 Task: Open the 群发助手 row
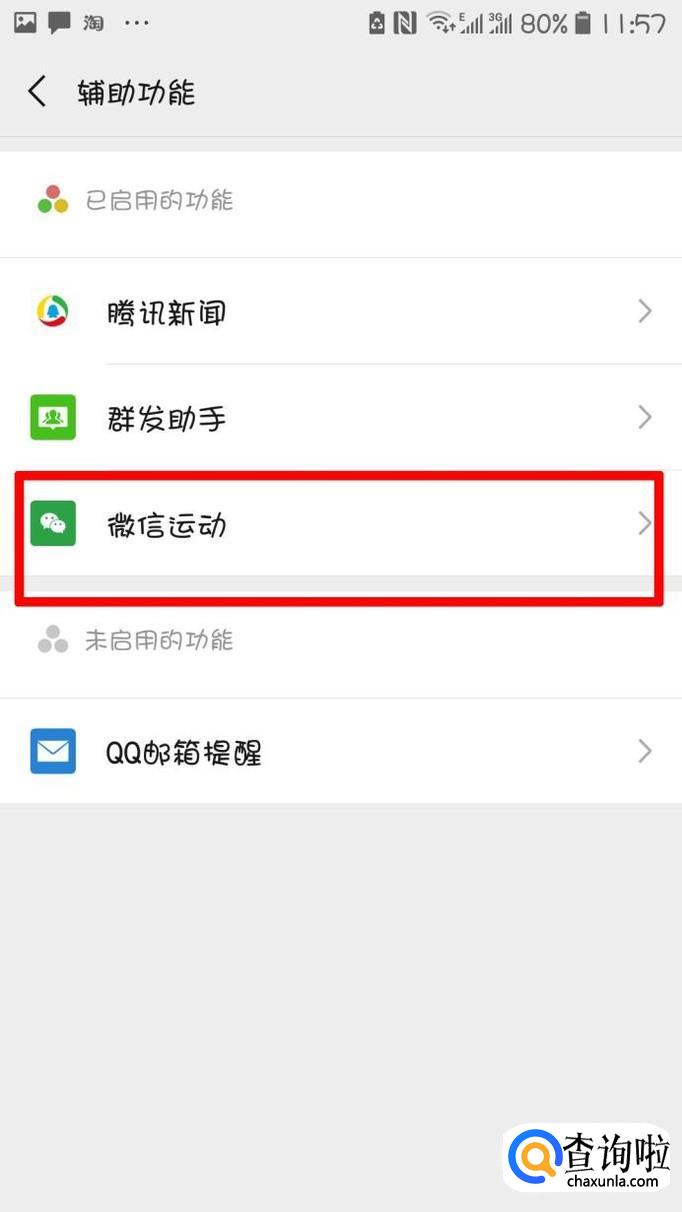tap(340, 418)
